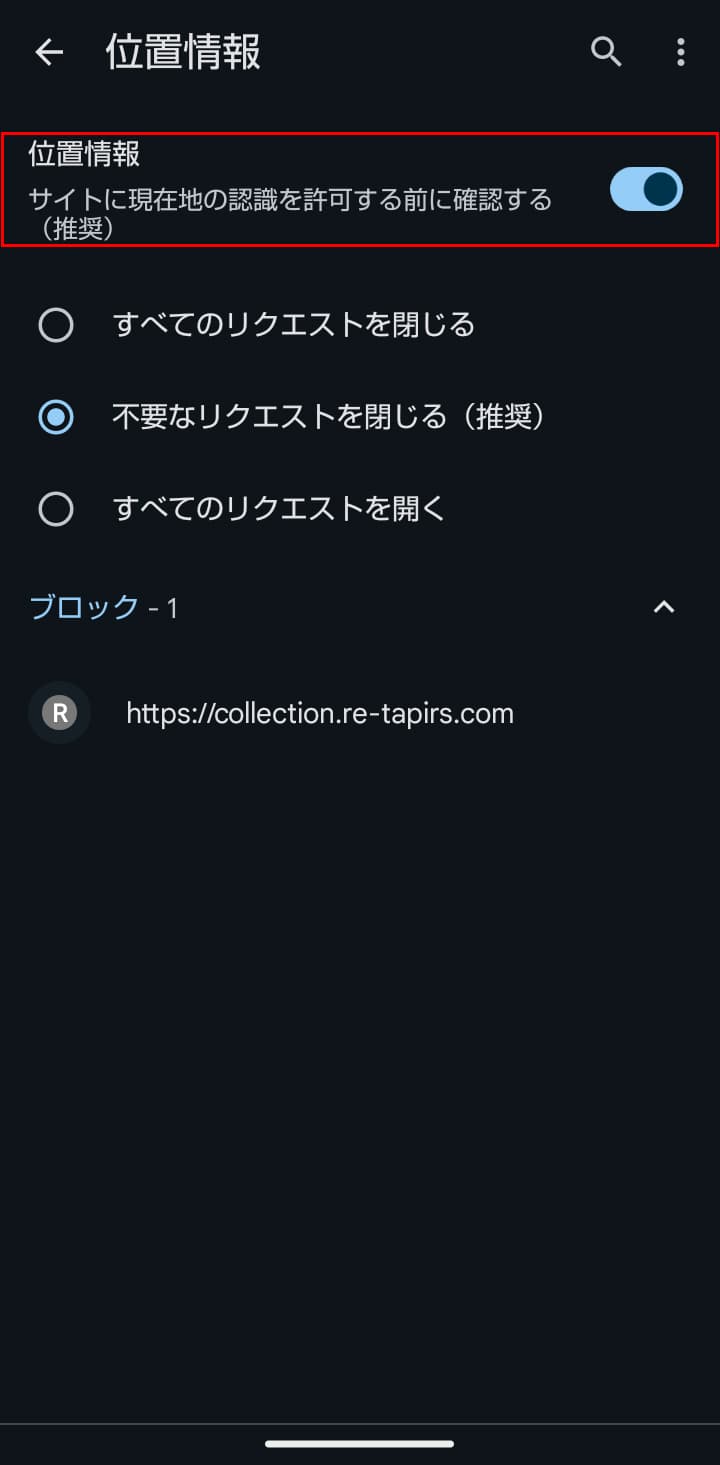Go back using the arrow icon
This screenshot has height=1465, width=720.
[49, 52]
